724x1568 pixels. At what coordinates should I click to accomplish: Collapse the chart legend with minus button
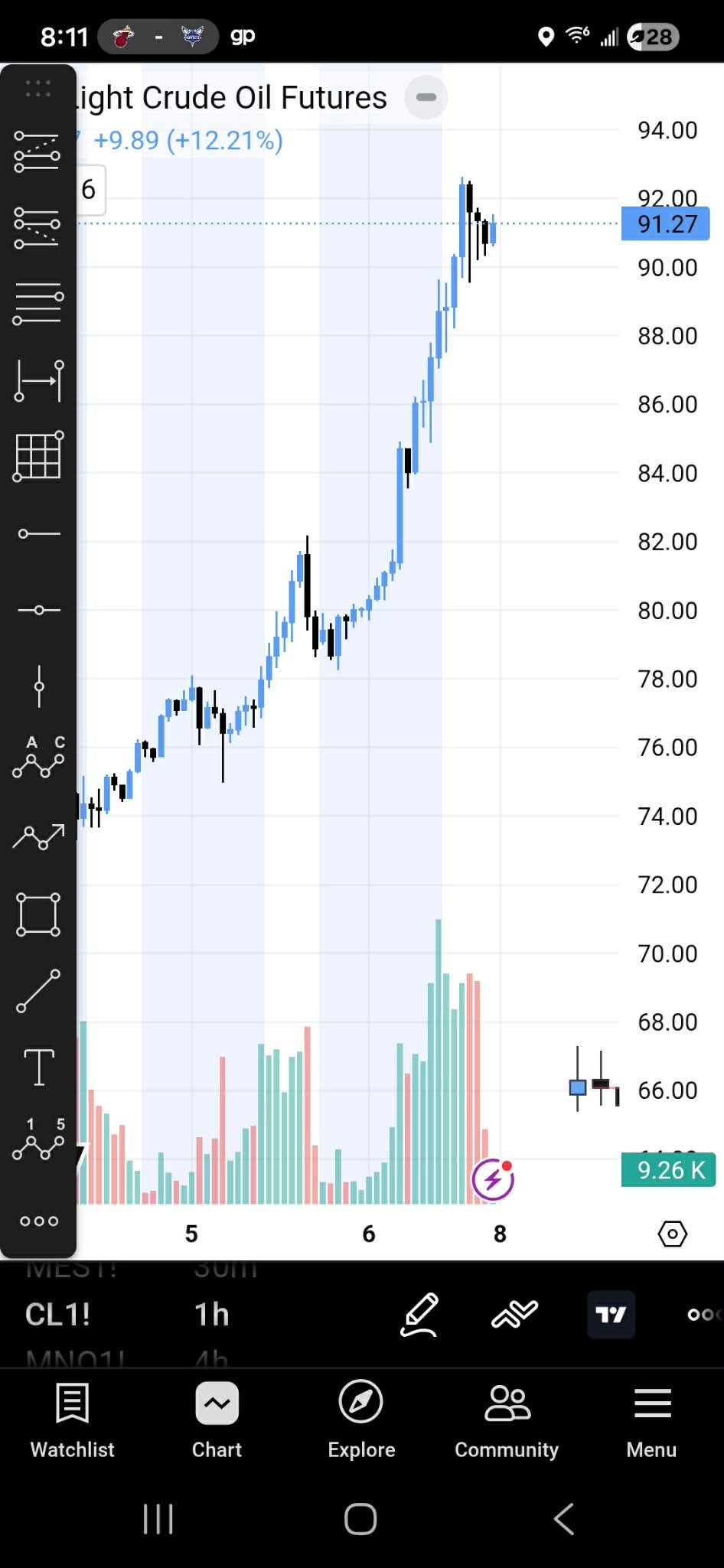click(426, 97)
